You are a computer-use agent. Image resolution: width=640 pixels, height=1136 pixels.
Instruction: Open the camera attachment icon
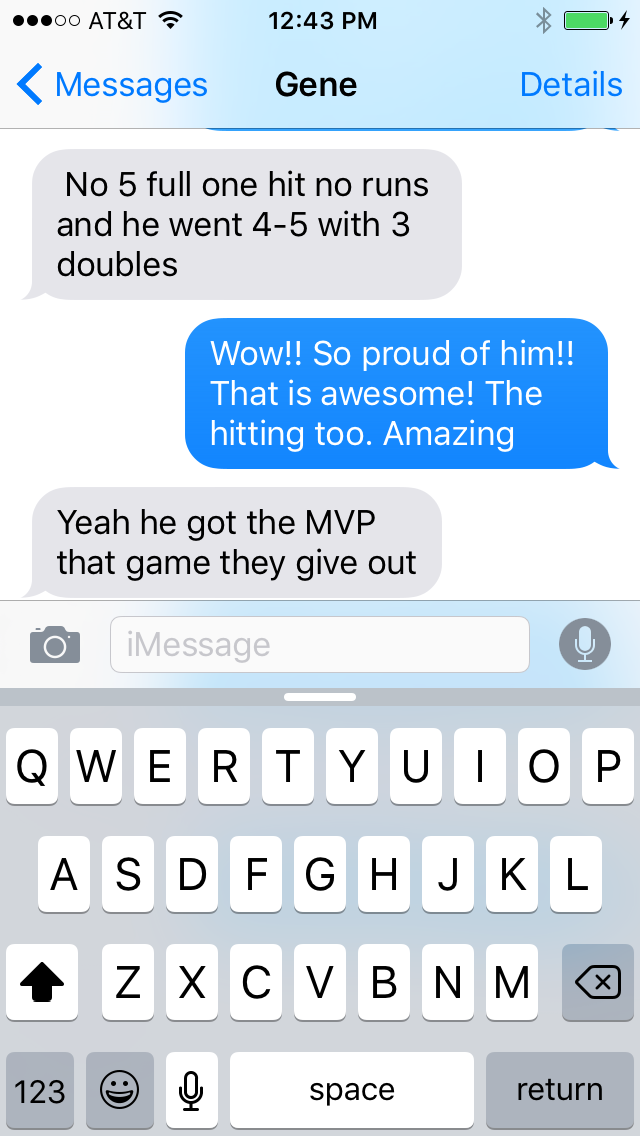(55, 644)
